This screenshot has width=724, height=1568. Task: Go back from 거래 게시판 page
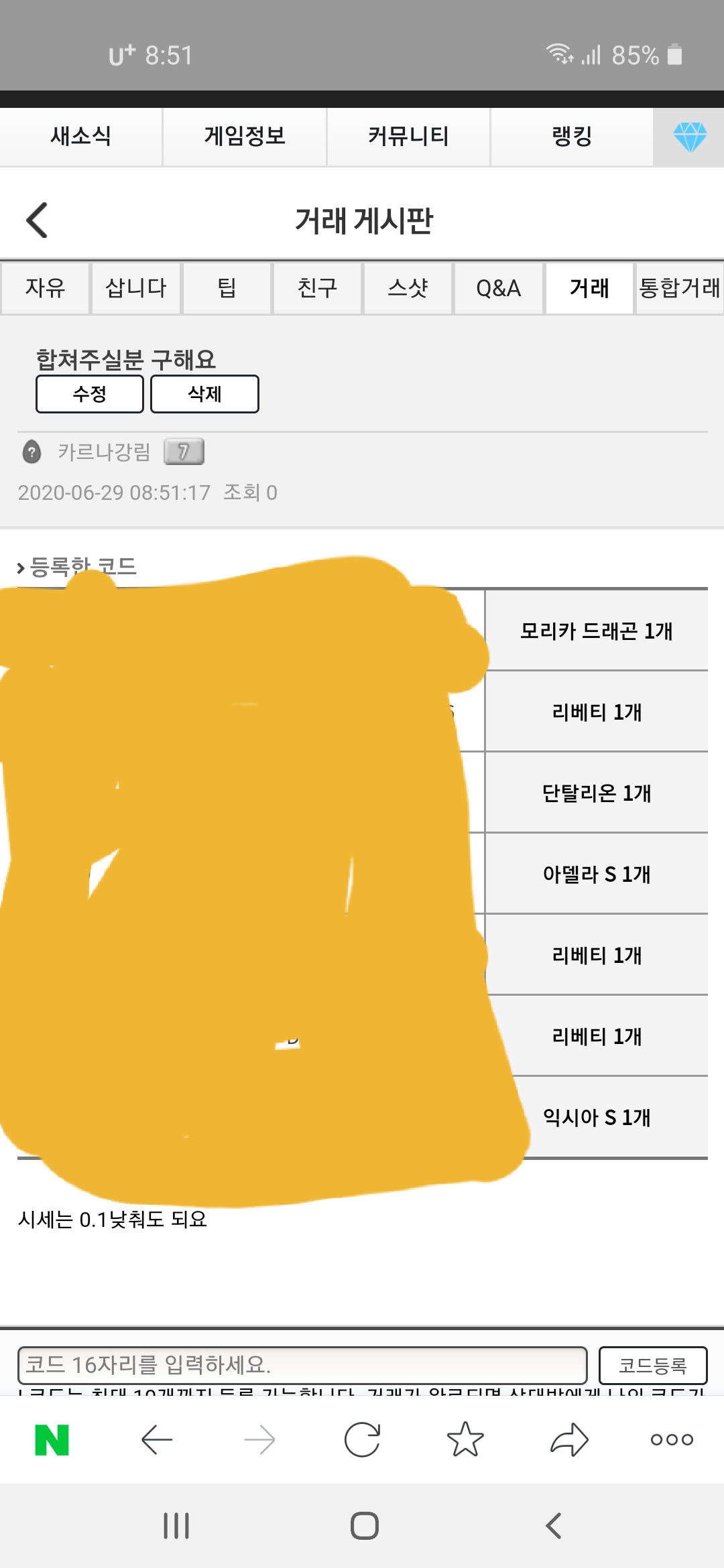38,220
